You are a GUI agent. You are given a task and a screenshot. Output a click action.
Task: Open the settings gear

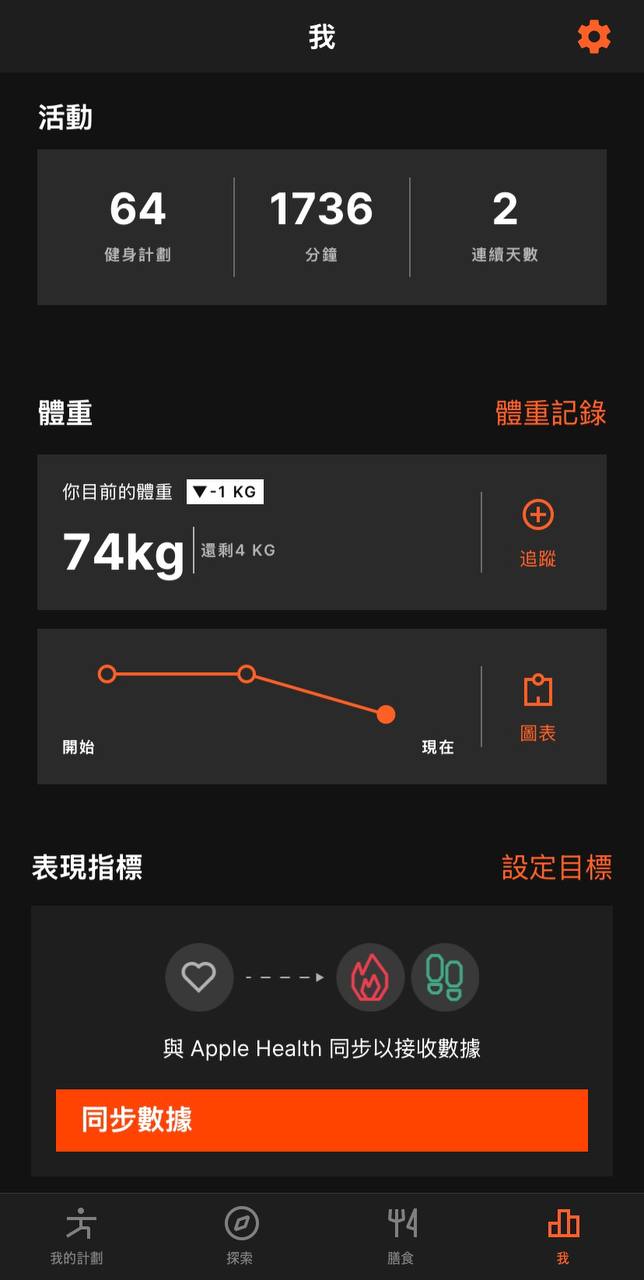click(594, 38)
